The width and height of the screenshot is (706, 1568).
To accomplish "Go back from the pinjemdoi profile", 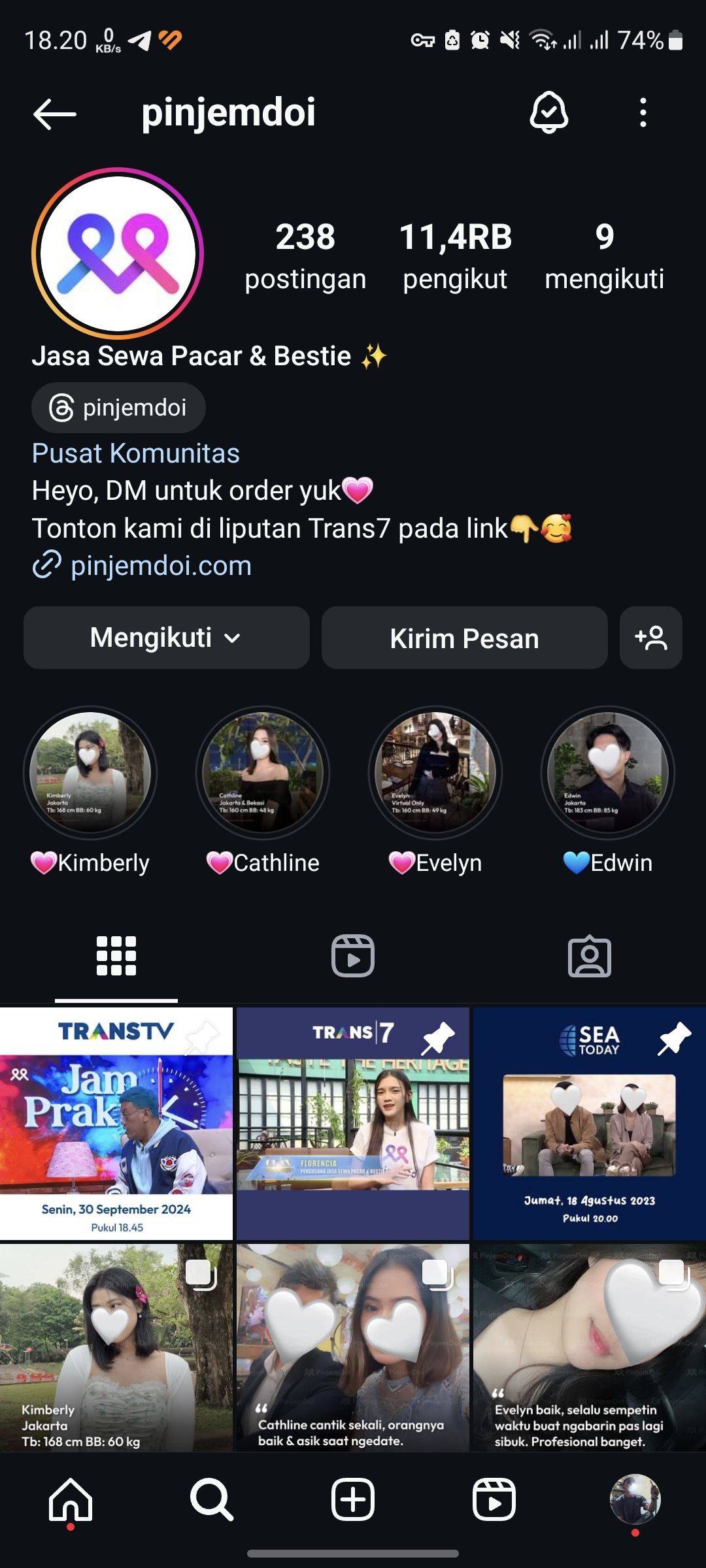I will tap(55, 114).
